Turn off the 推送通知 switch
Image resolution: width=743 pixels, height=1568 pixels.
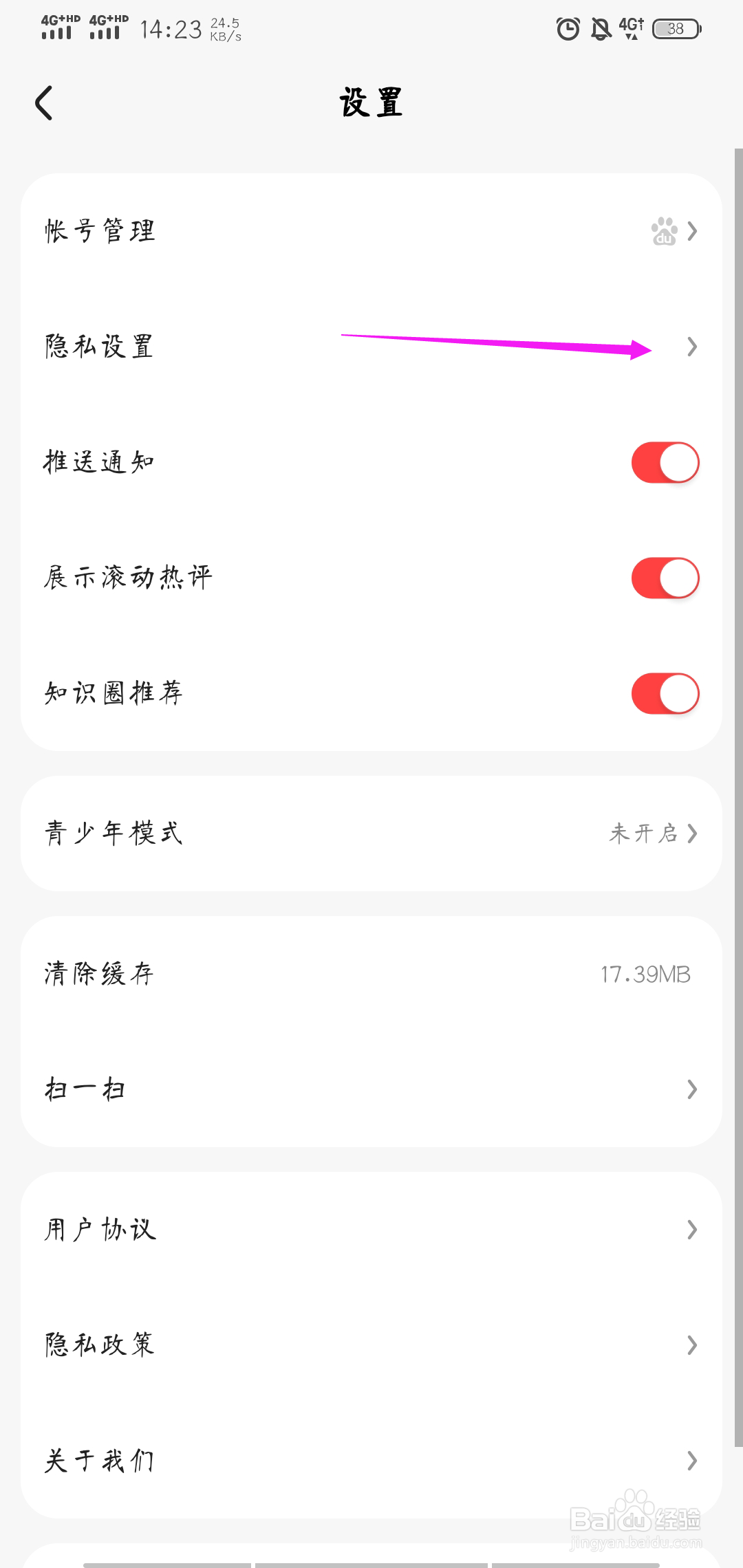pos(665,462)
